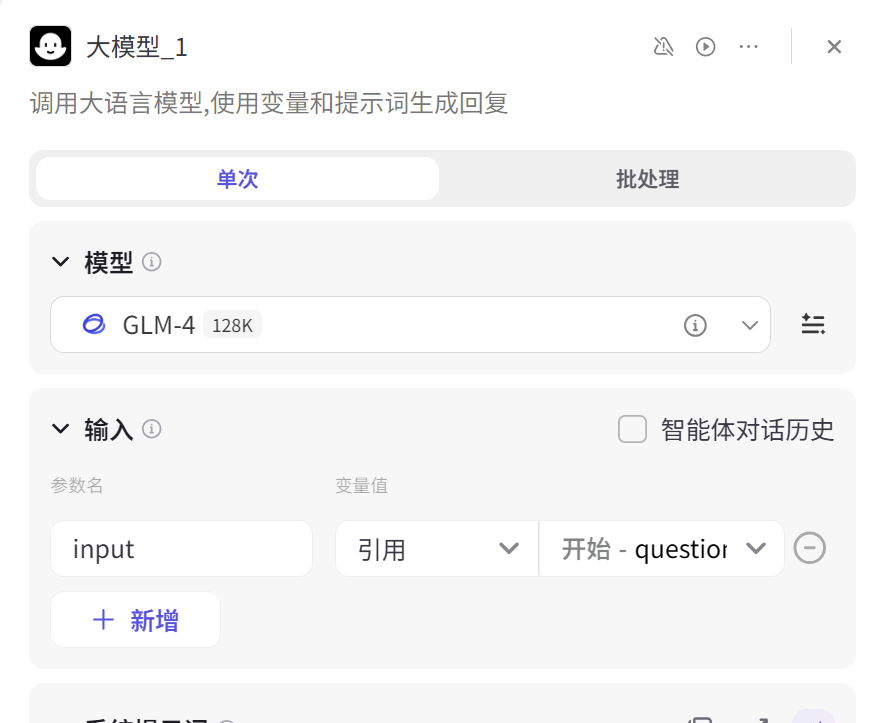Screen dimensions: 880x723
Task: Open the 引用 type dropdown
Action: 437,548
